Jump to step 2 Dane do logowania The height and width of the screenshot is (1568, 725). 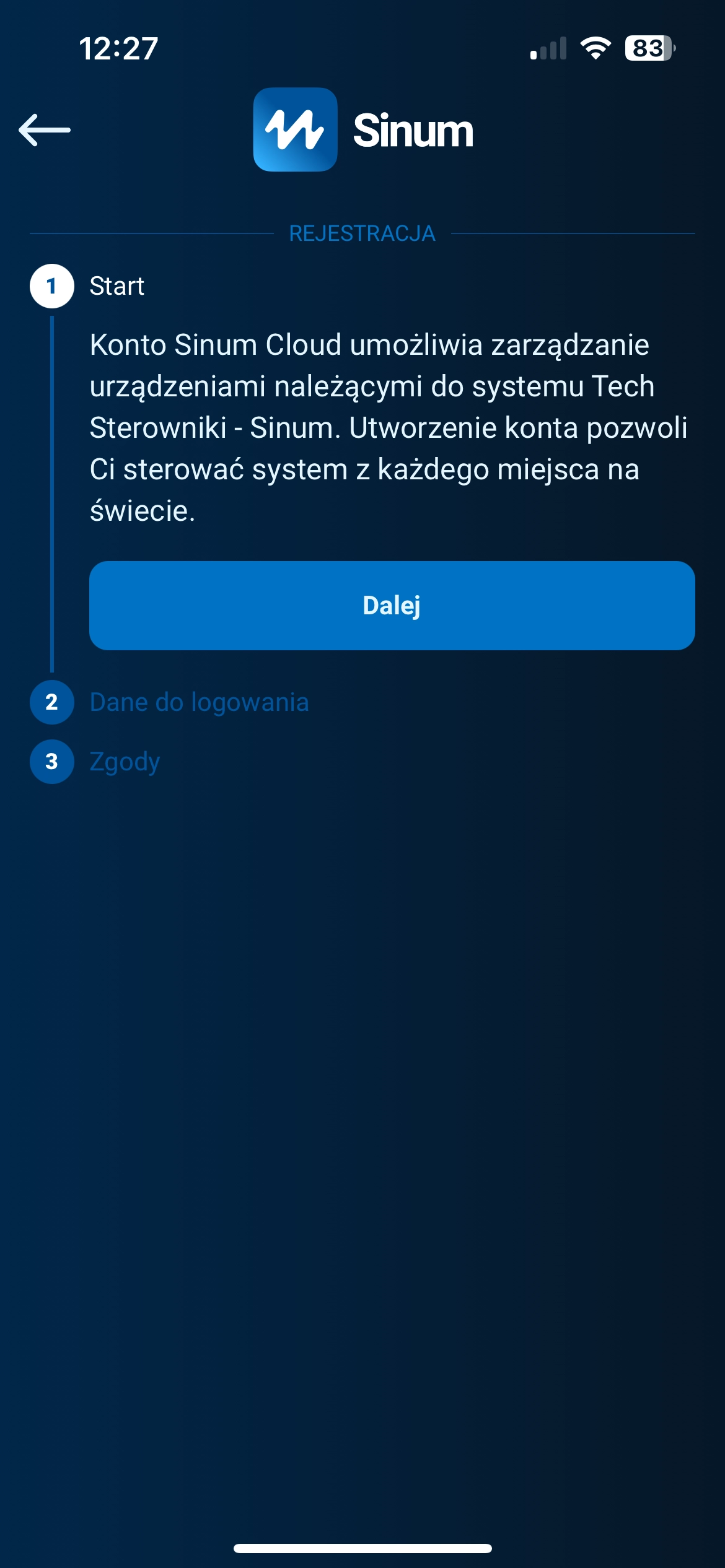pyautogui.click(x=198, y=702)
